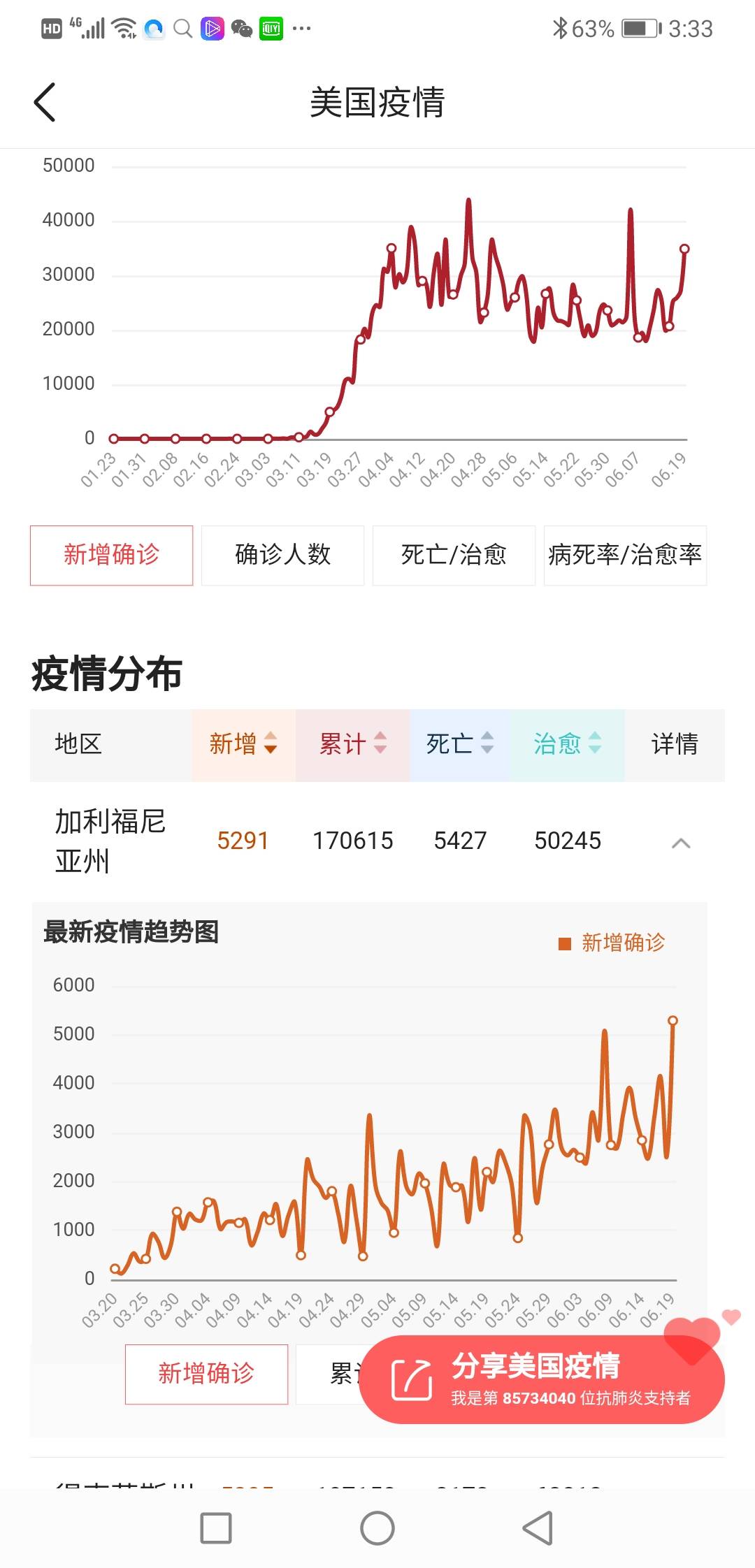
Task: Sort regions by 累计 column
Action: 352,744
